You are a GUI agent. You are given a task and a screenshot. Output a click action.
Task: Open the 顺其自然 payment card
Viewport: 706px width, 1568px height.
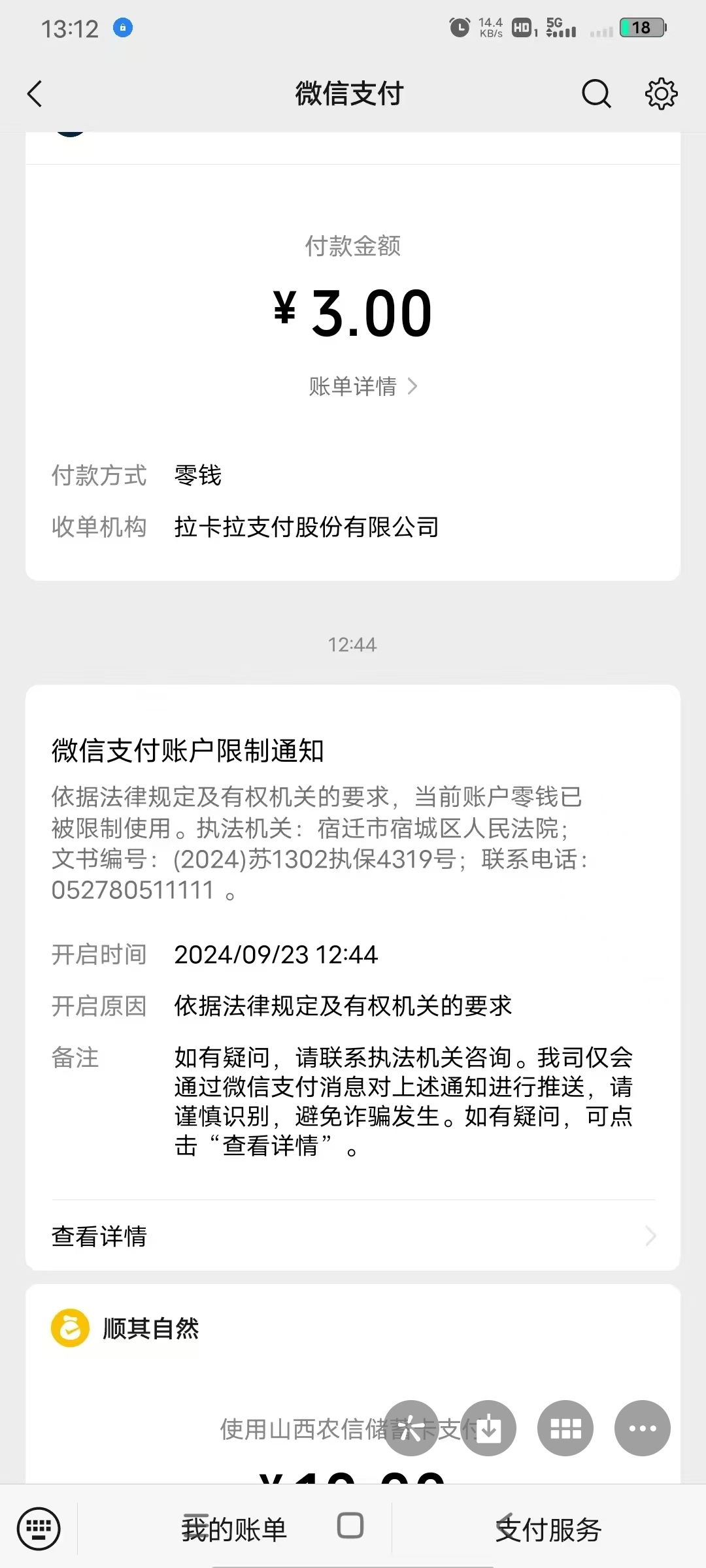coord(150,1328)
